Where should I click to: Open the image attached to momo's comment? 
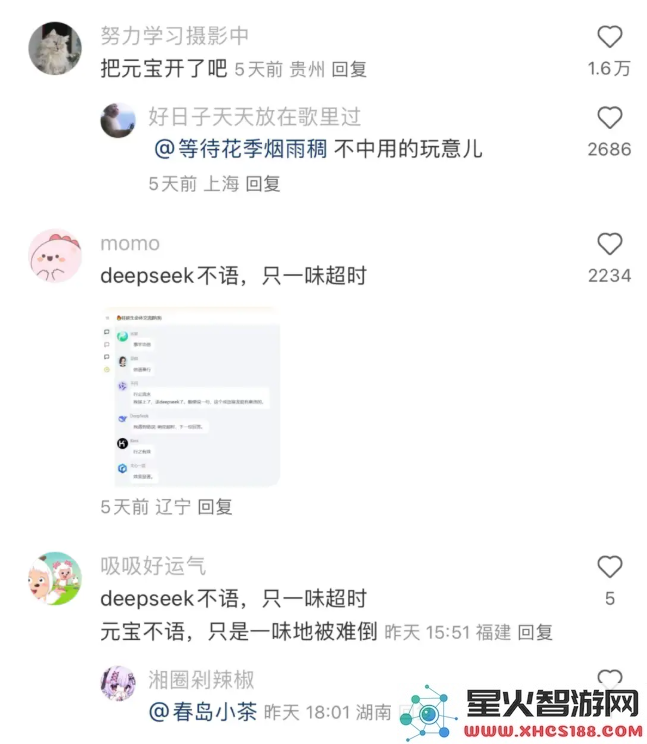[191, 397]
